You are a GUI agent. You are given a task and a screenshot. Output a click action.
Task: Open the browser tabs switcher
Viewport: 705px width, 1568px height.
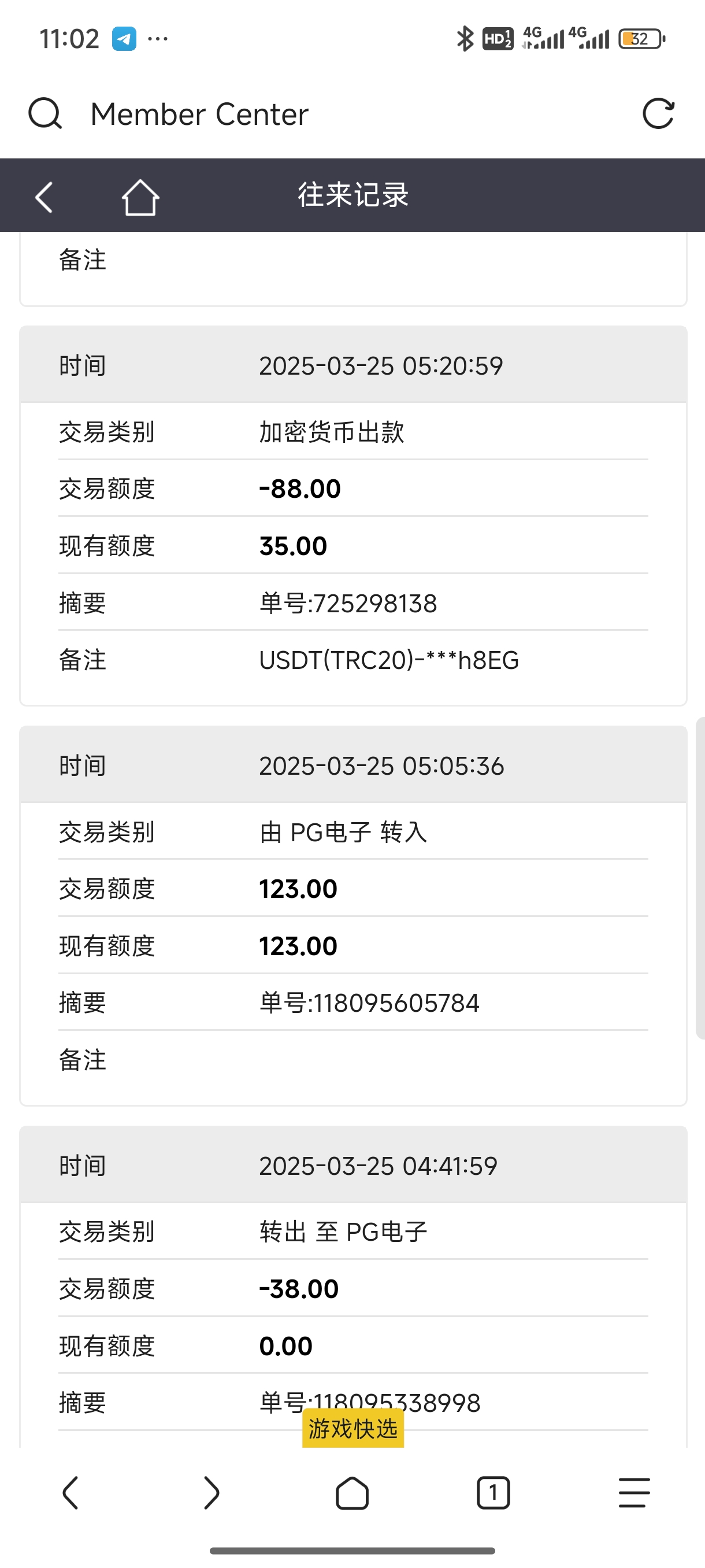point(493,1492)
